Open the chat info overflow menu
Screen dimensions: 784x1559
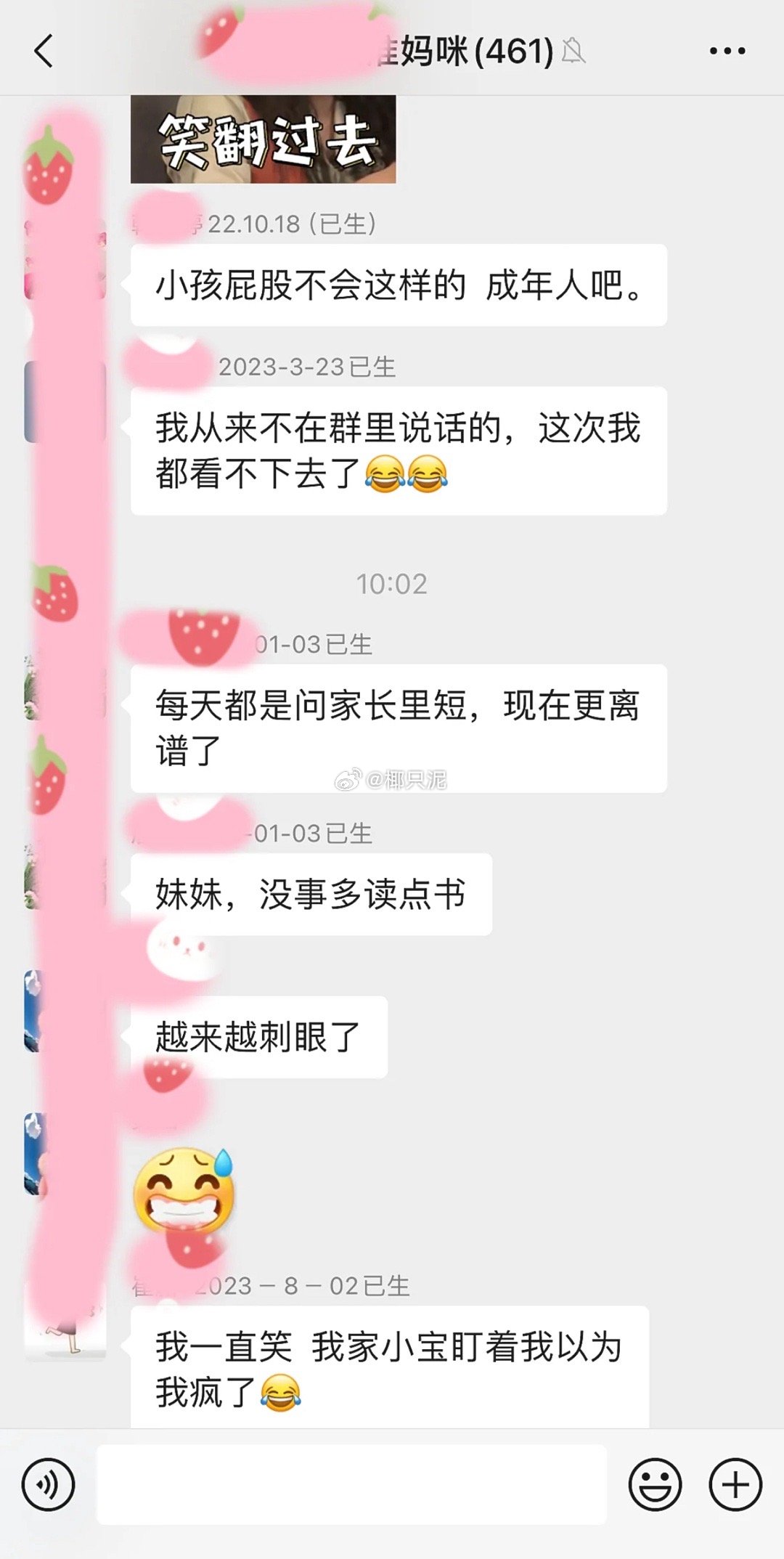pyautogui.click(x=727, y=51)
